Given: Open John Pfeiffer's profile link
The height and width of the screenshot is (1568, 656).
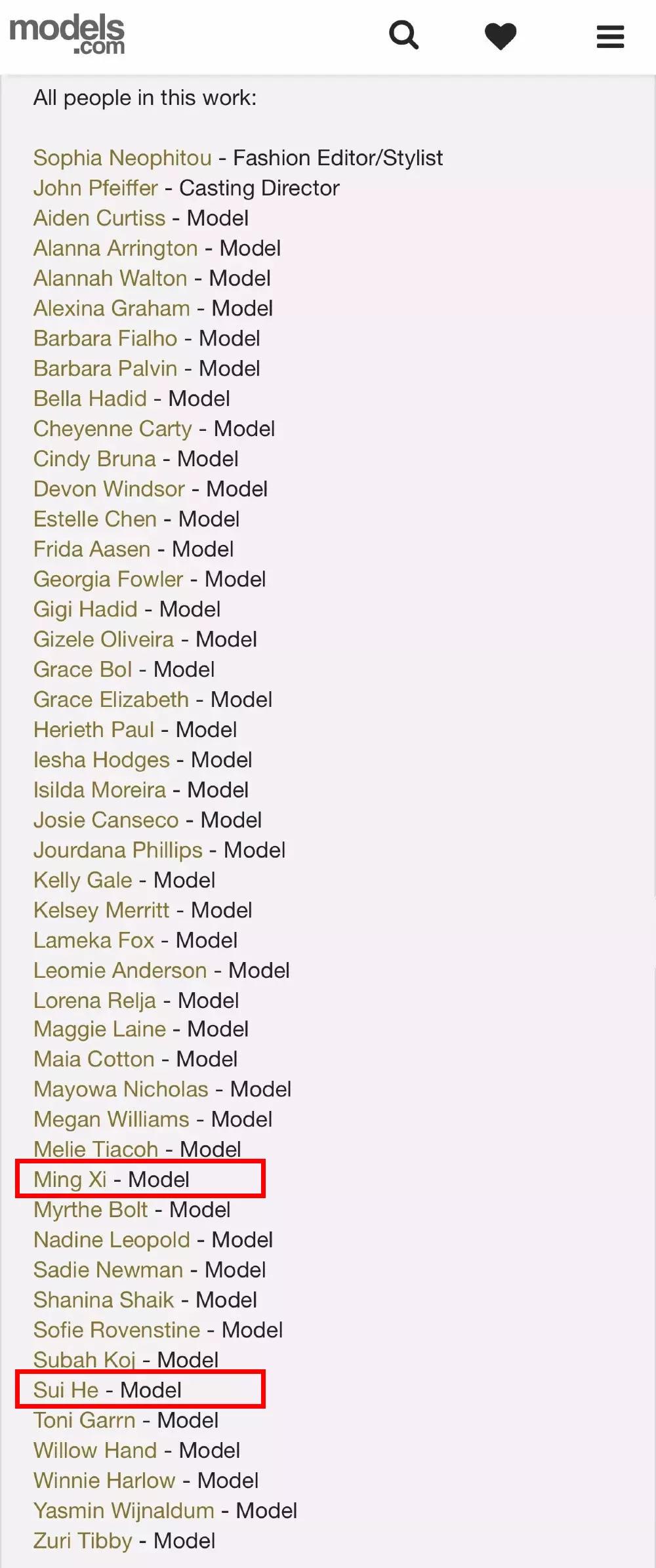Looking at the screenshot, I should click(x=96, y=188).
